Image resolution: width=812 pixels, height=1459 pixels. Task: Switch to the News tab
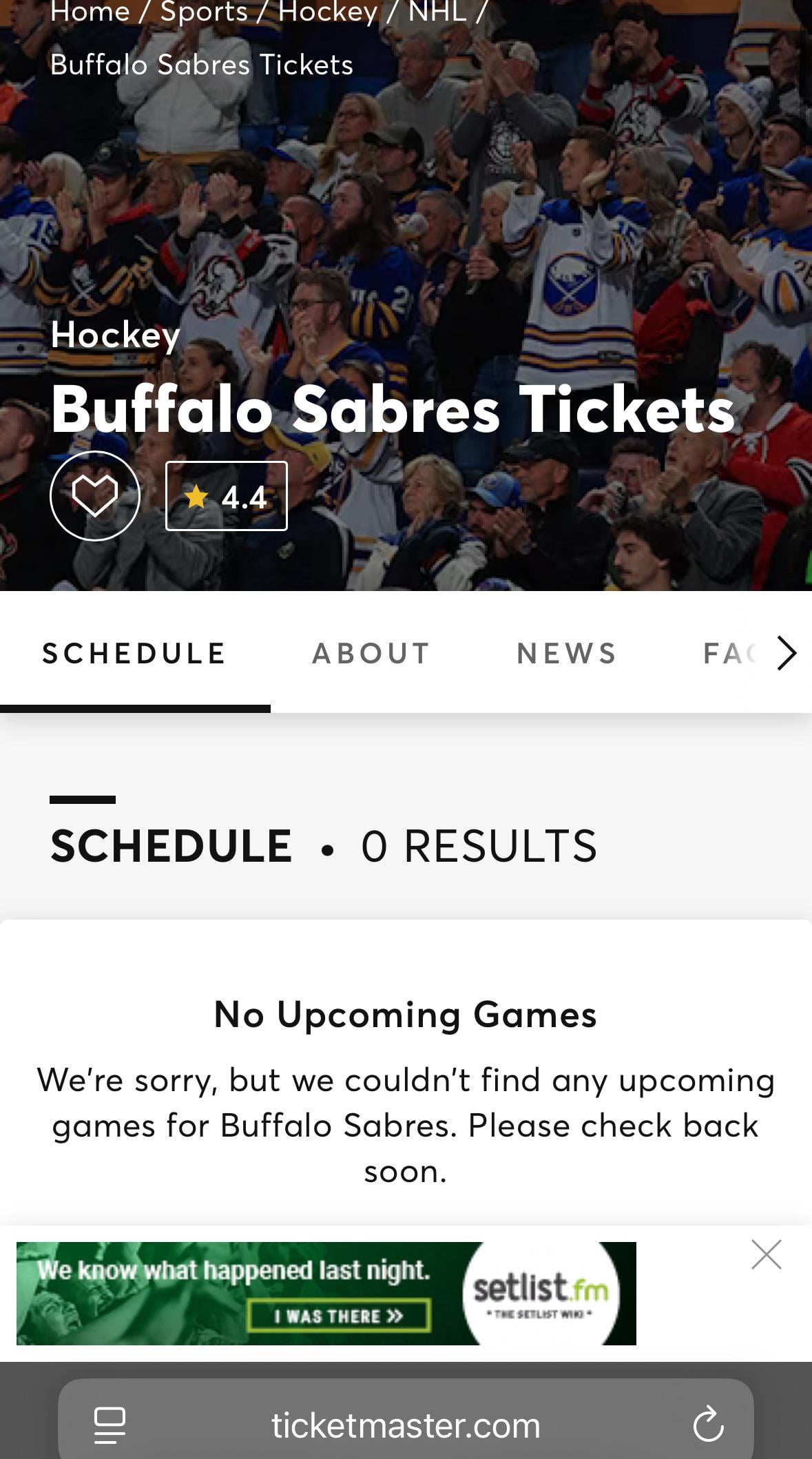pos(567,653)
